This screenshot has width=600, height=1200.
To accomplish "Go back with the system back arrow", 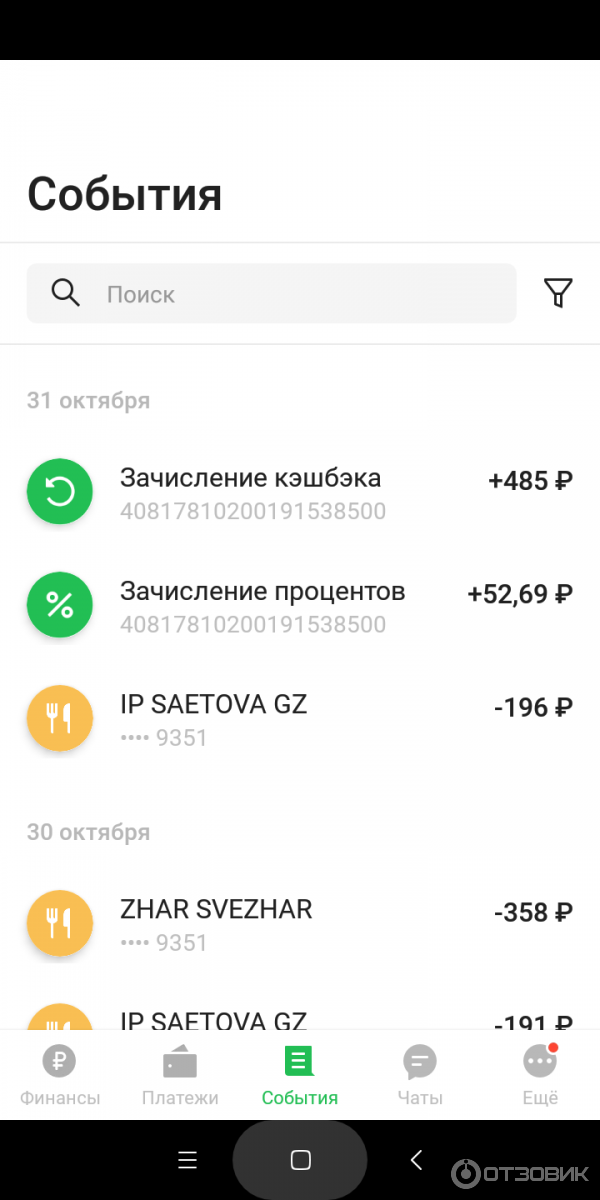I will tap(416, 1160).
